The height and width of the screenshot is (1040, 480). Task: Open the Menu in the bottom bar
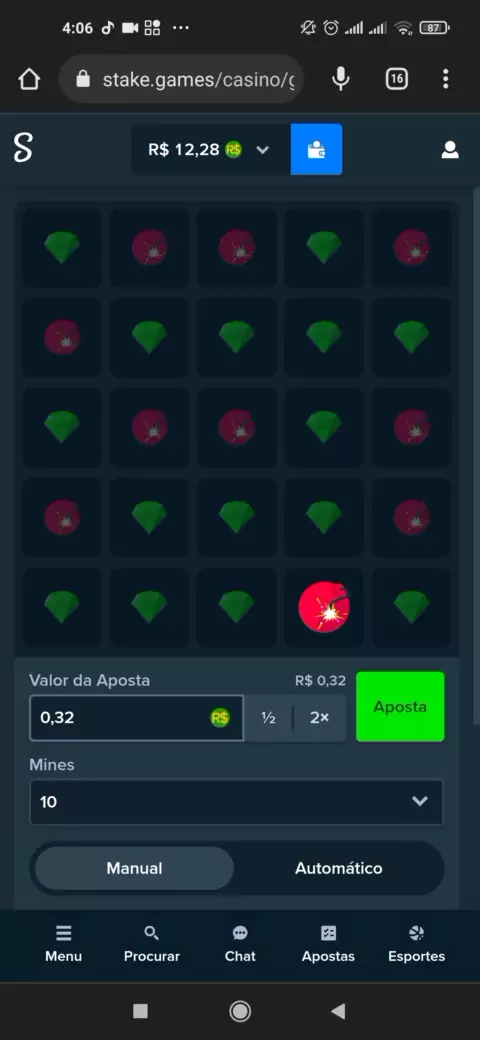pos(64,944)
